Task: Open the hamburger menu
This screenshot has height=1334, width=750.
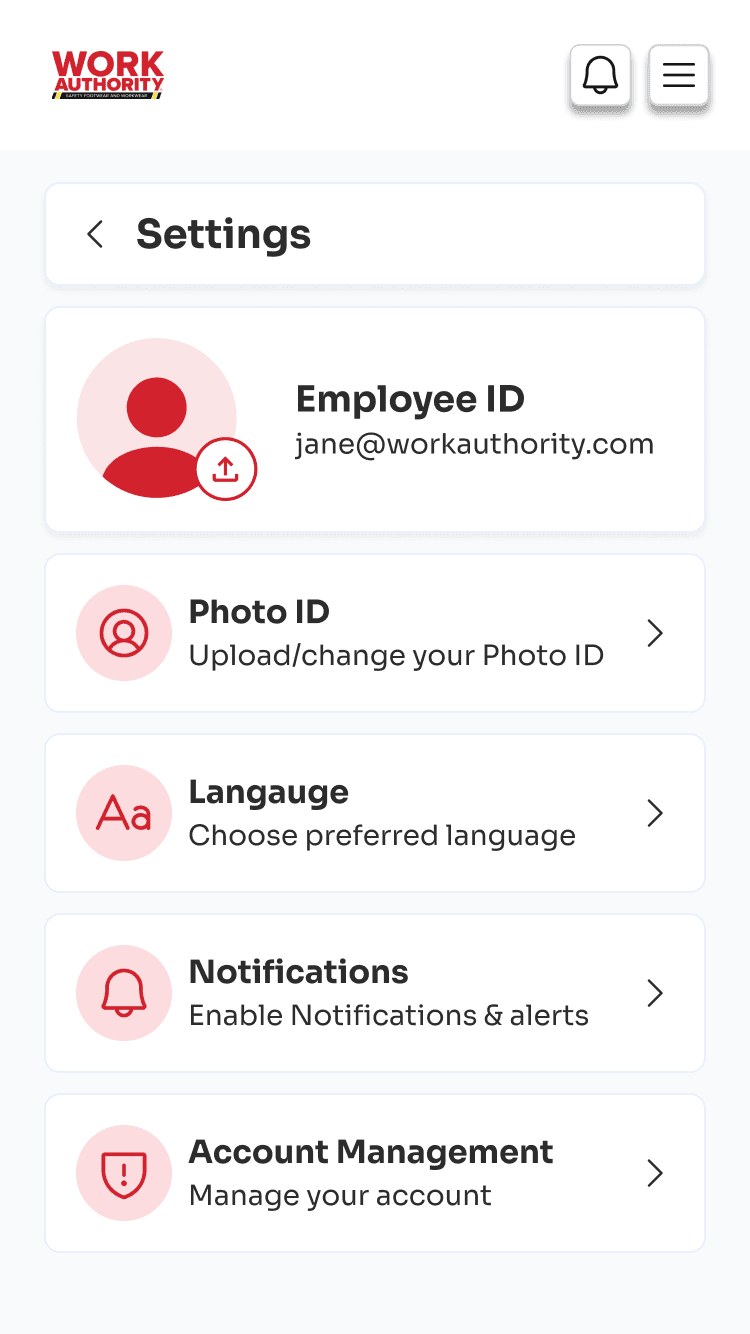Action: [x=679, y=75]
